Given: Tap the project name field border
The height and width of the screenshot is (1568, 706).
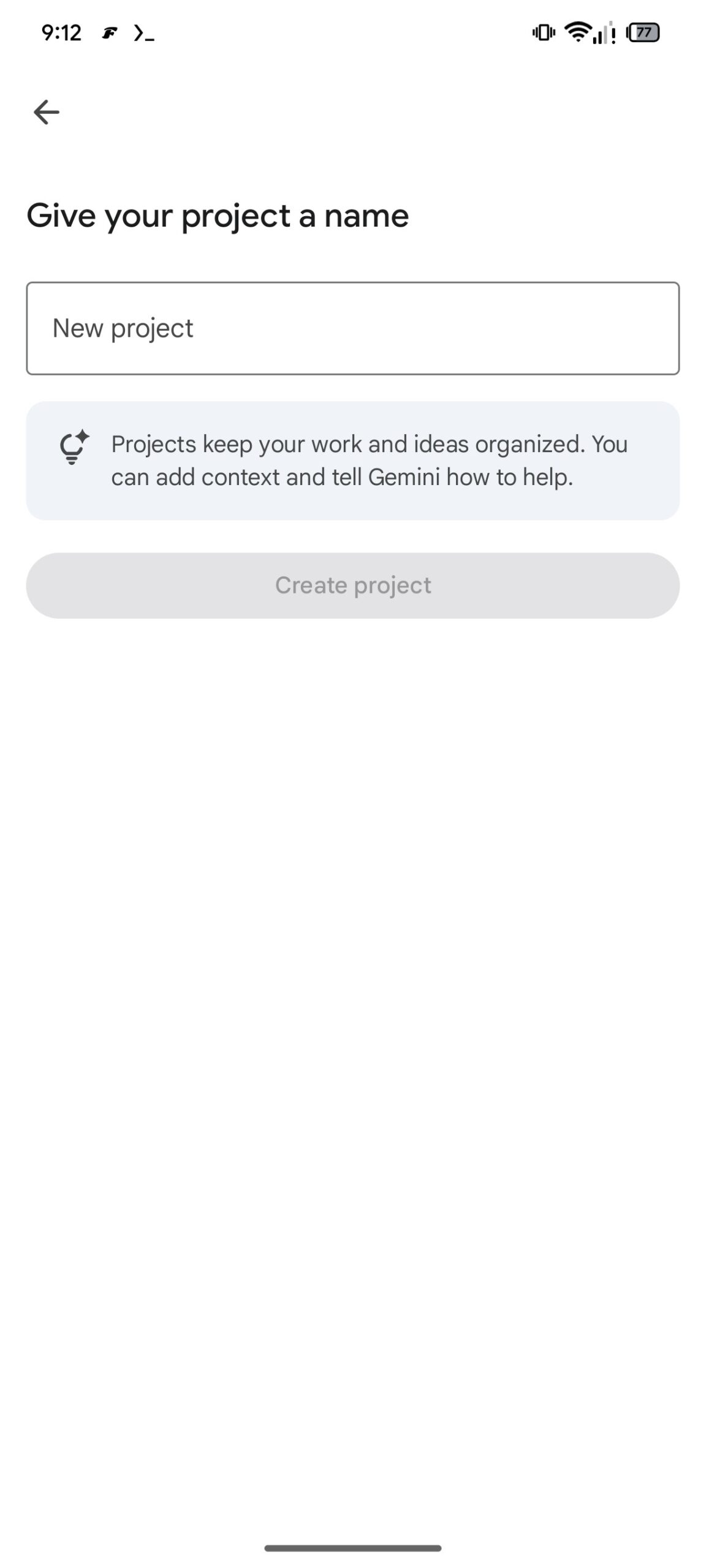Looking at the screenshot, I should pos(353,284).
